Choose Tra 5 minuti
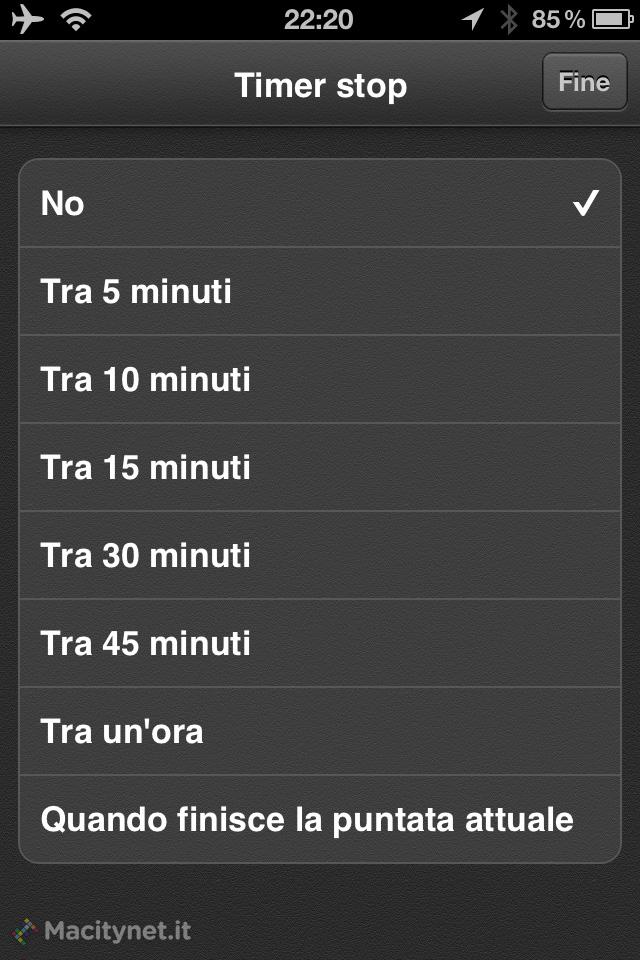 [320, 291]
